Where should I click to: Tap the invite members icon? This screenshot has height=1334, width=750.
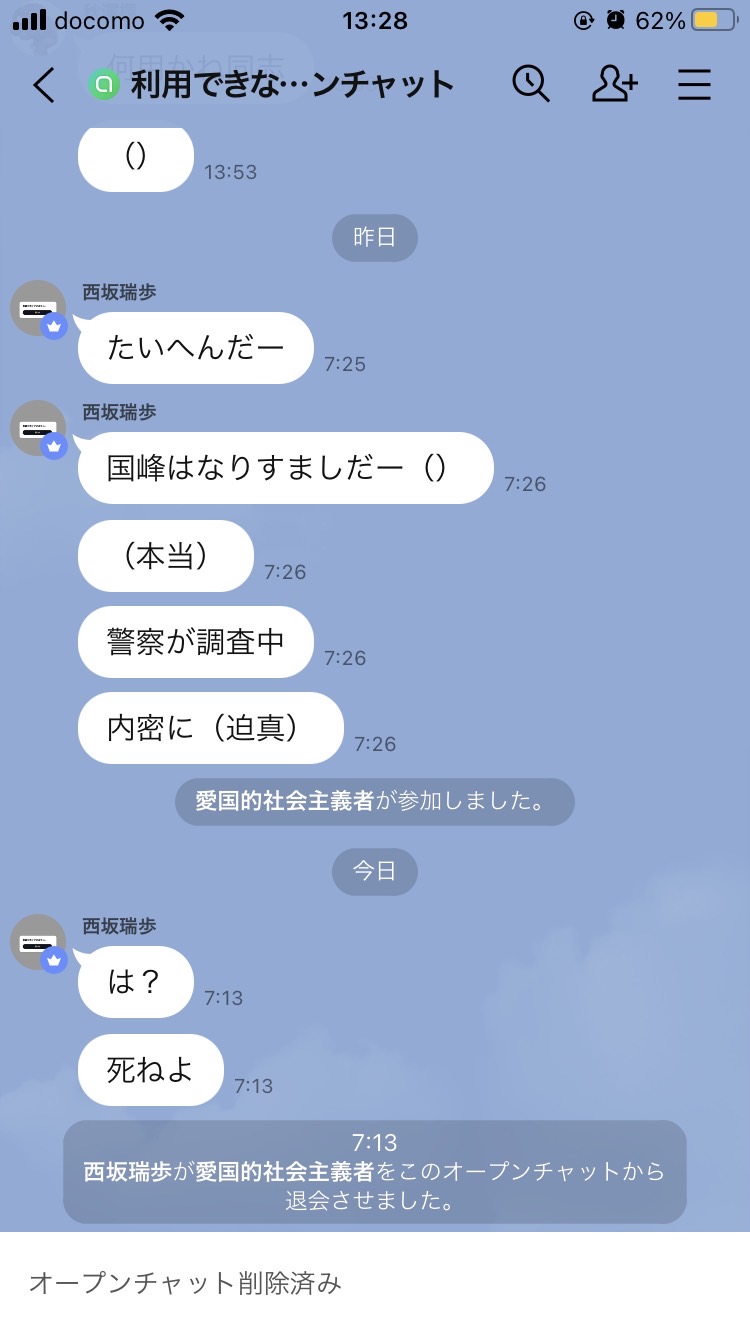click(614, 84)
